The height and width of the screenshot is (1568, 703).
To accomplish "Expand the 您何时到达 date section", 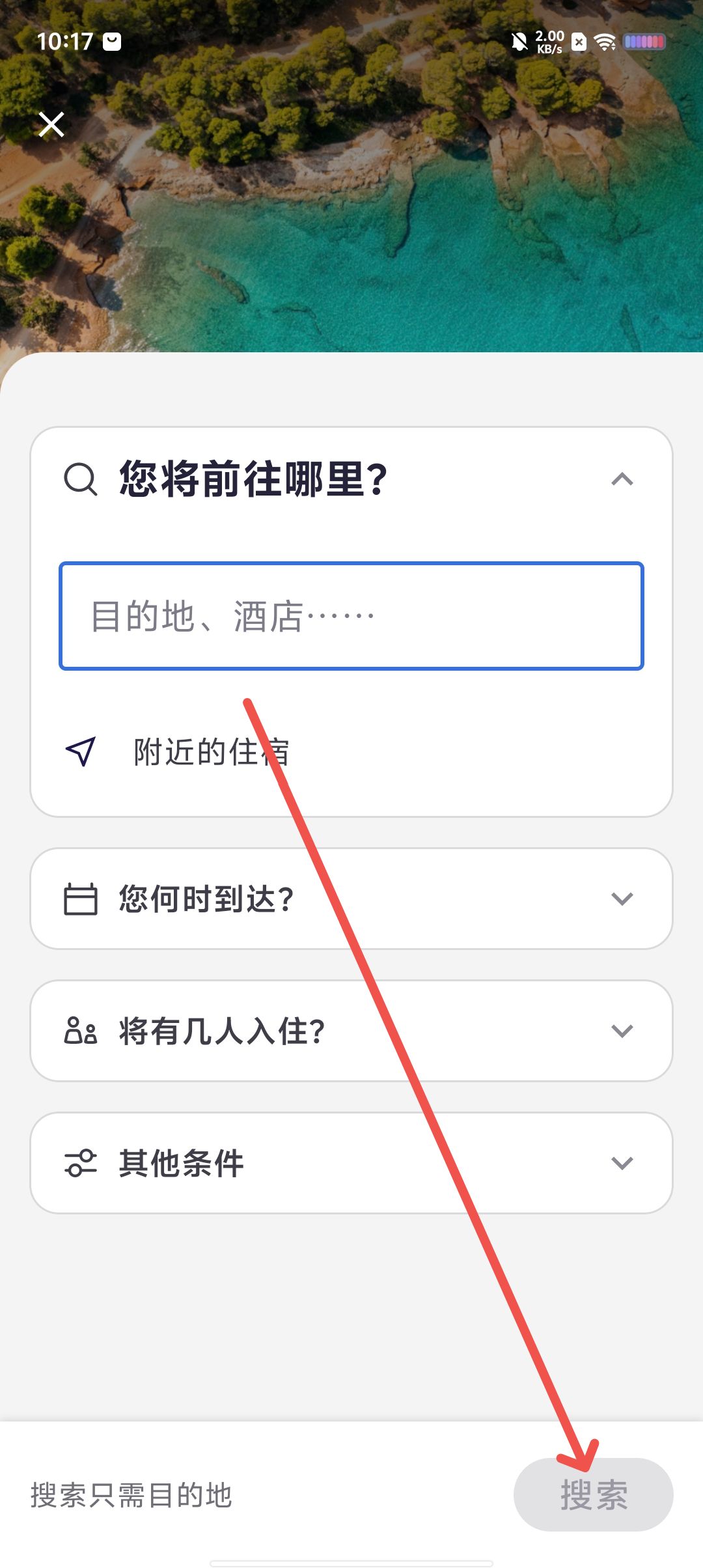I will [x=351, y=899].
